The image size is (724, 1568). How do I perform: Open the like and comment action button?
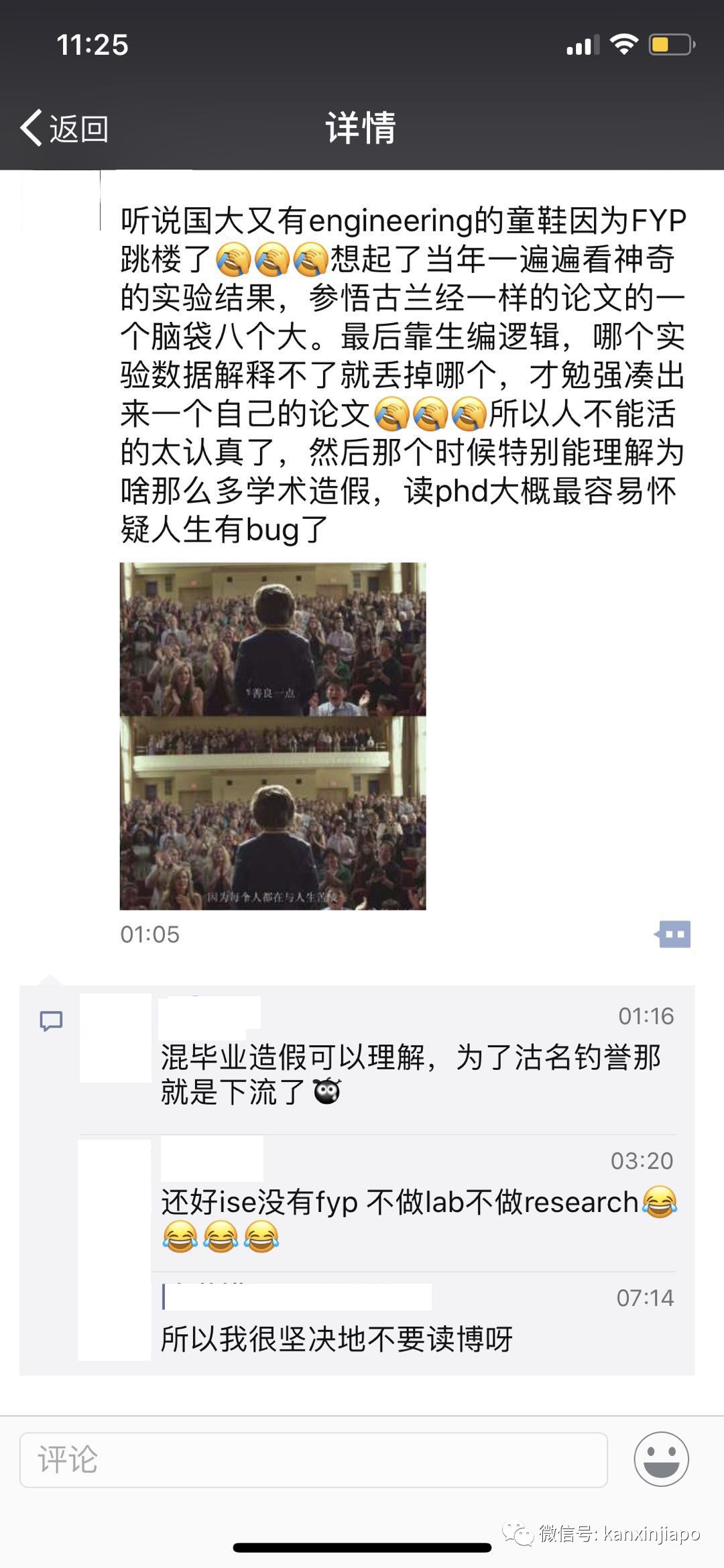673,934
